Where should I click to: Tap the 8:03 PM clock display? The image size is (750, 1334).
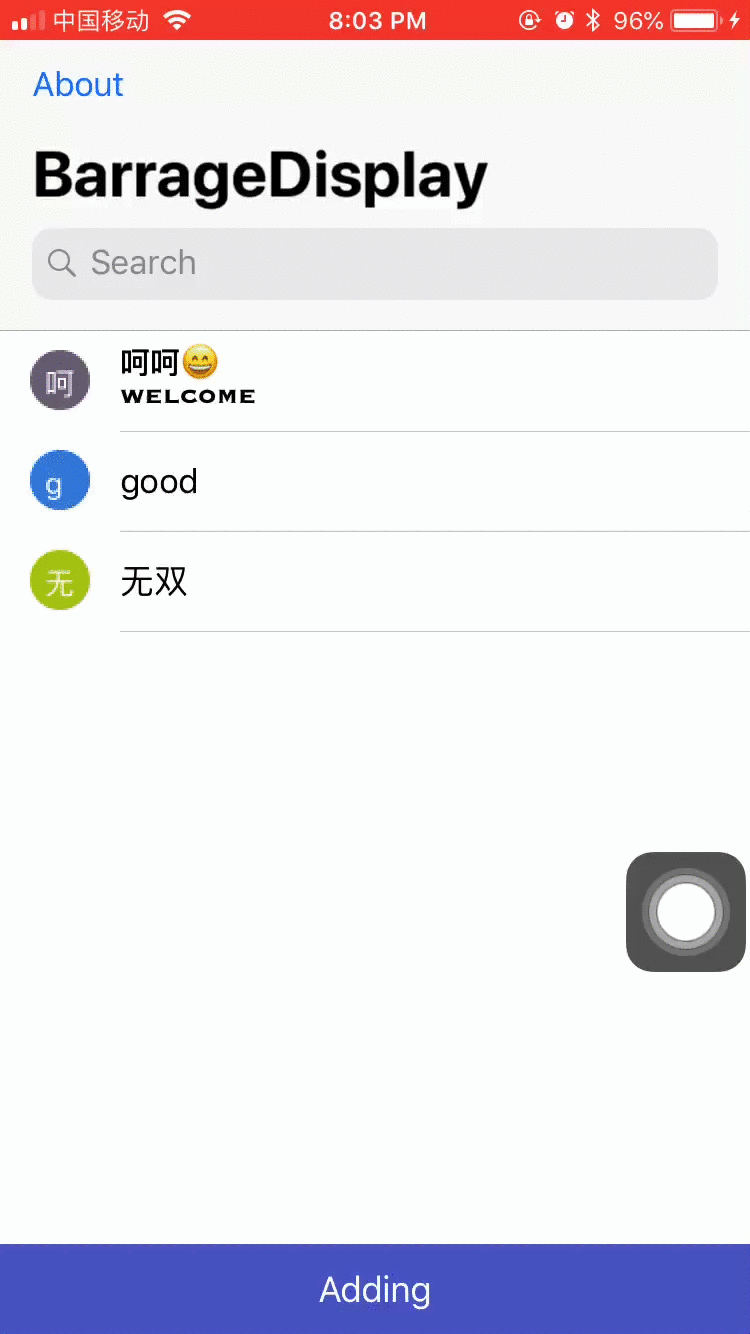[x=377, y=20]
